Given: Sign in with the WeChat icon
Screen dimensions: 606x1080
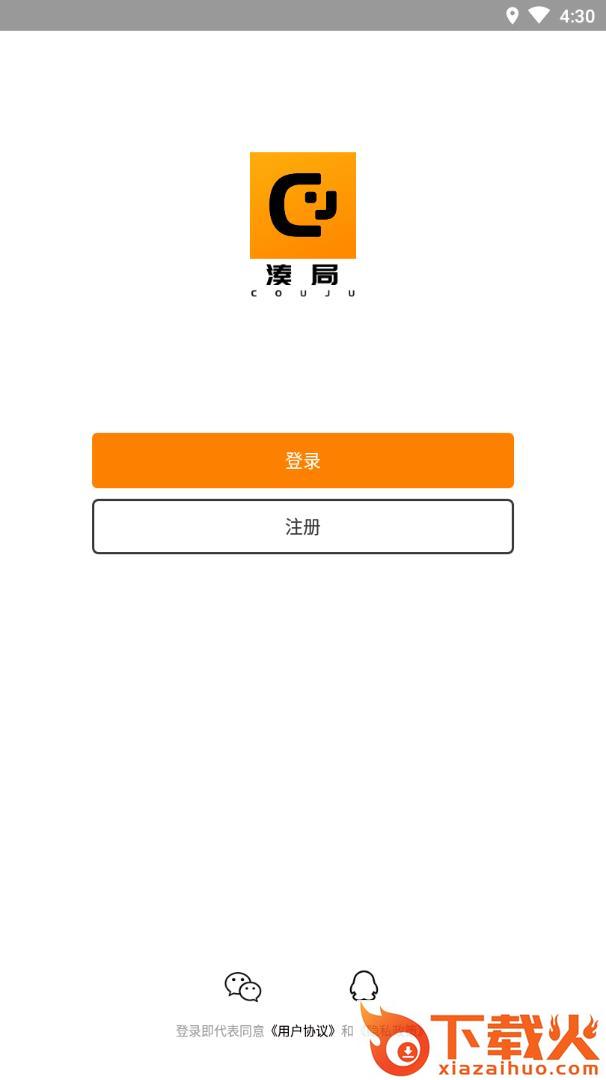Looking at the screenshot, I should click(x=243, y=987).
